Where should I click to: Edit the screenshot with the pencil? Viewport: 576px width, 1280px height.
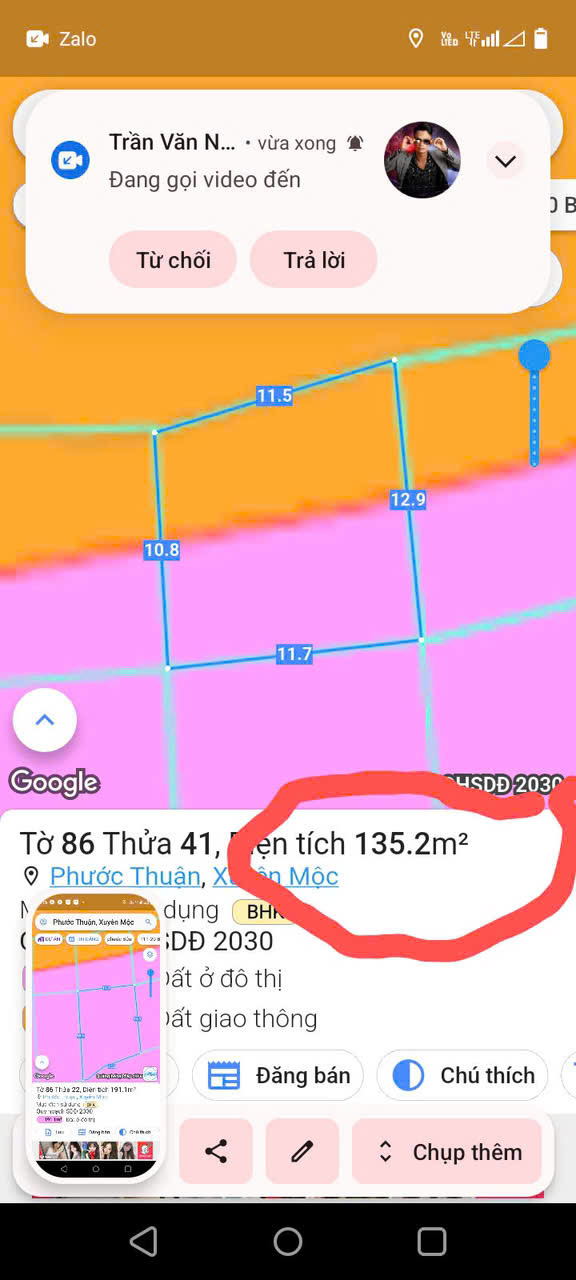(302, 1151)
